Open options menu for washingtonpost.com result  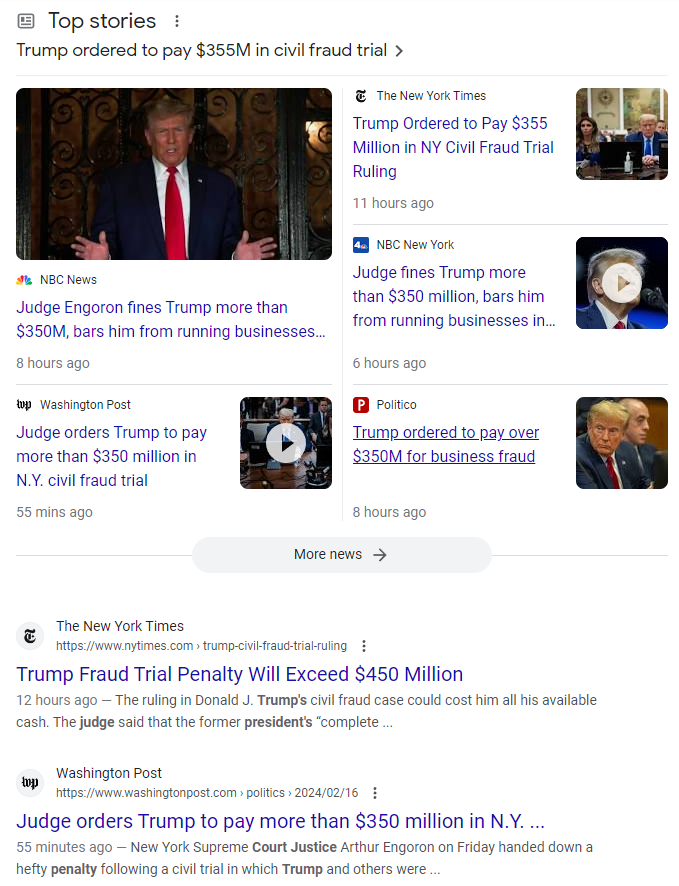375,793
